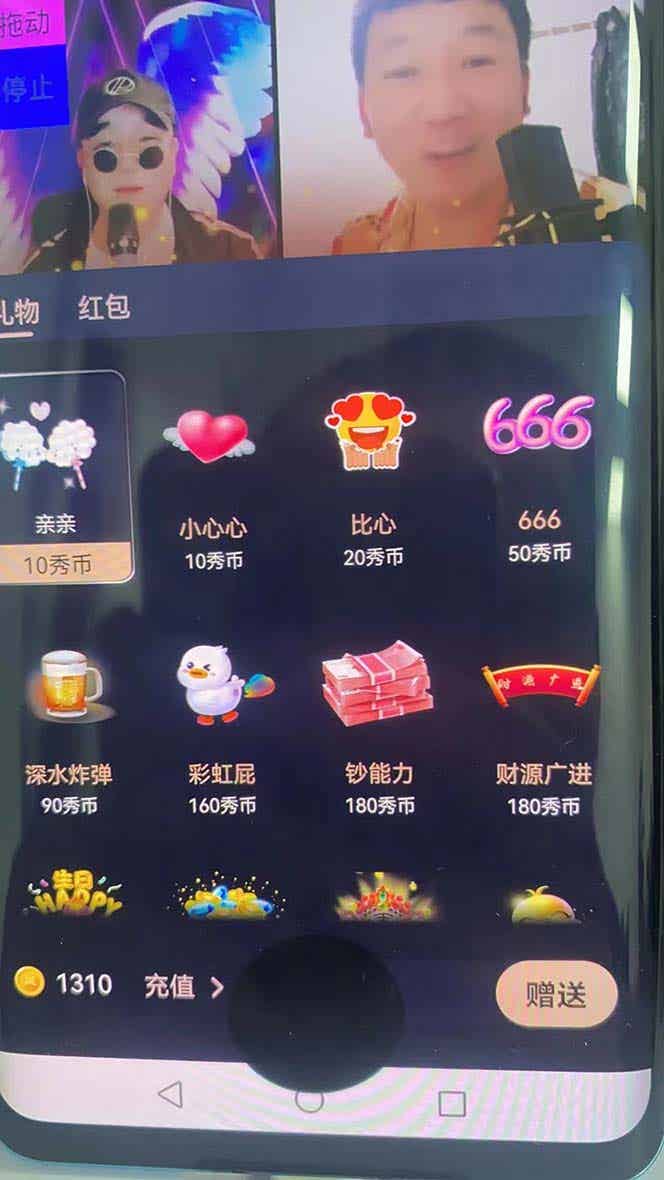The height and width of the screenshot is (1180, 664).
Task: Open the recent apps button
Action: click(452, 1103)
